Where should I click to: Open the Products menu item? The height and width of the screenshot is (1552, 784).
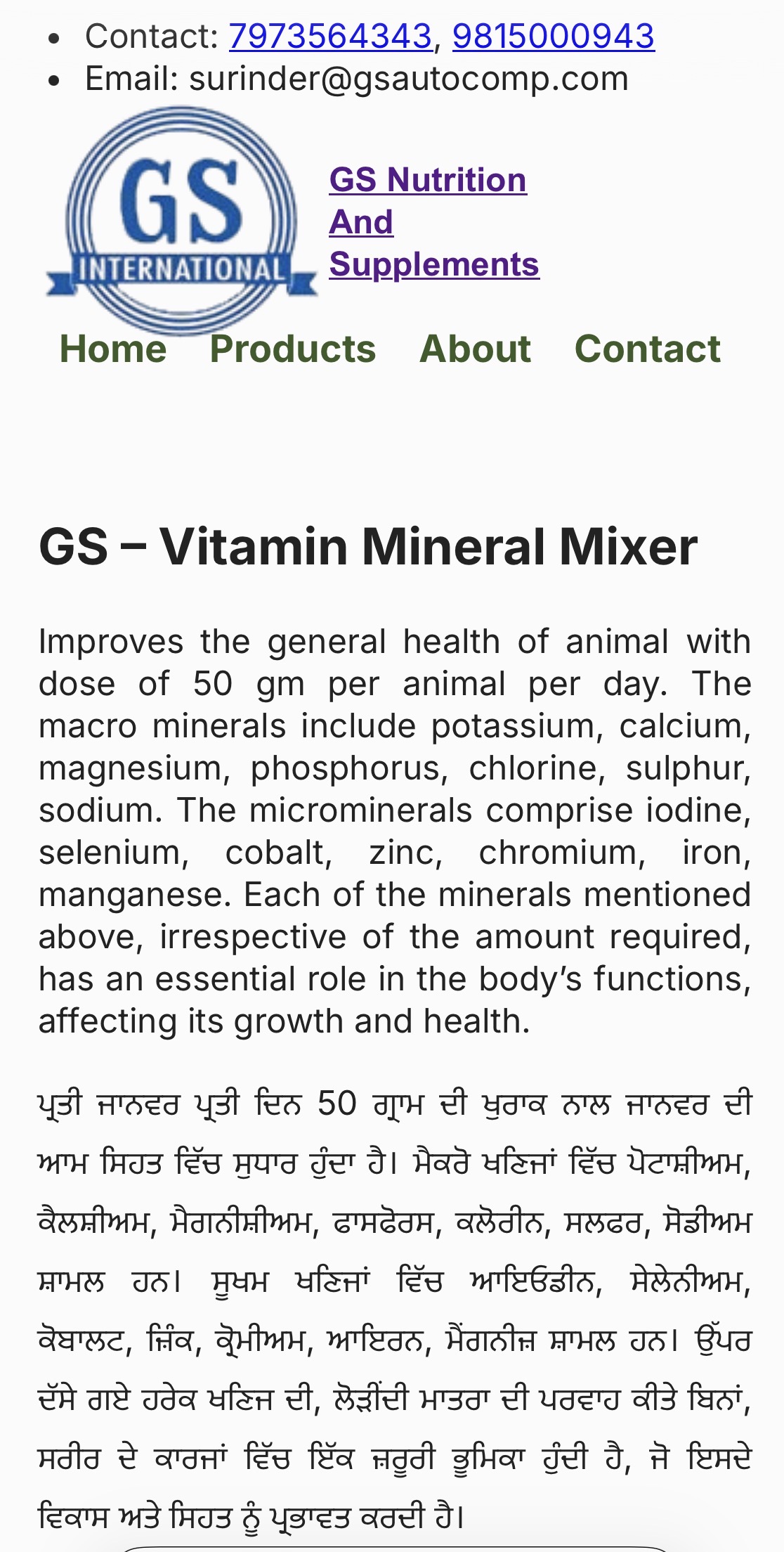(x=293, y=349)
